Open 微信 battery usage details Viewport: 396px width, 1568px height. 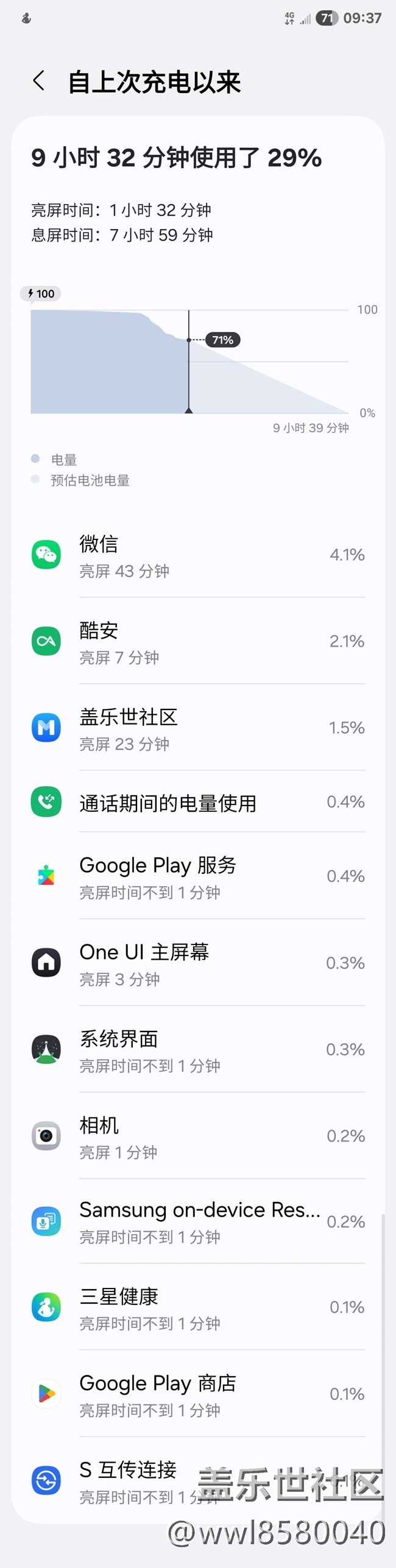pos(198,555)
